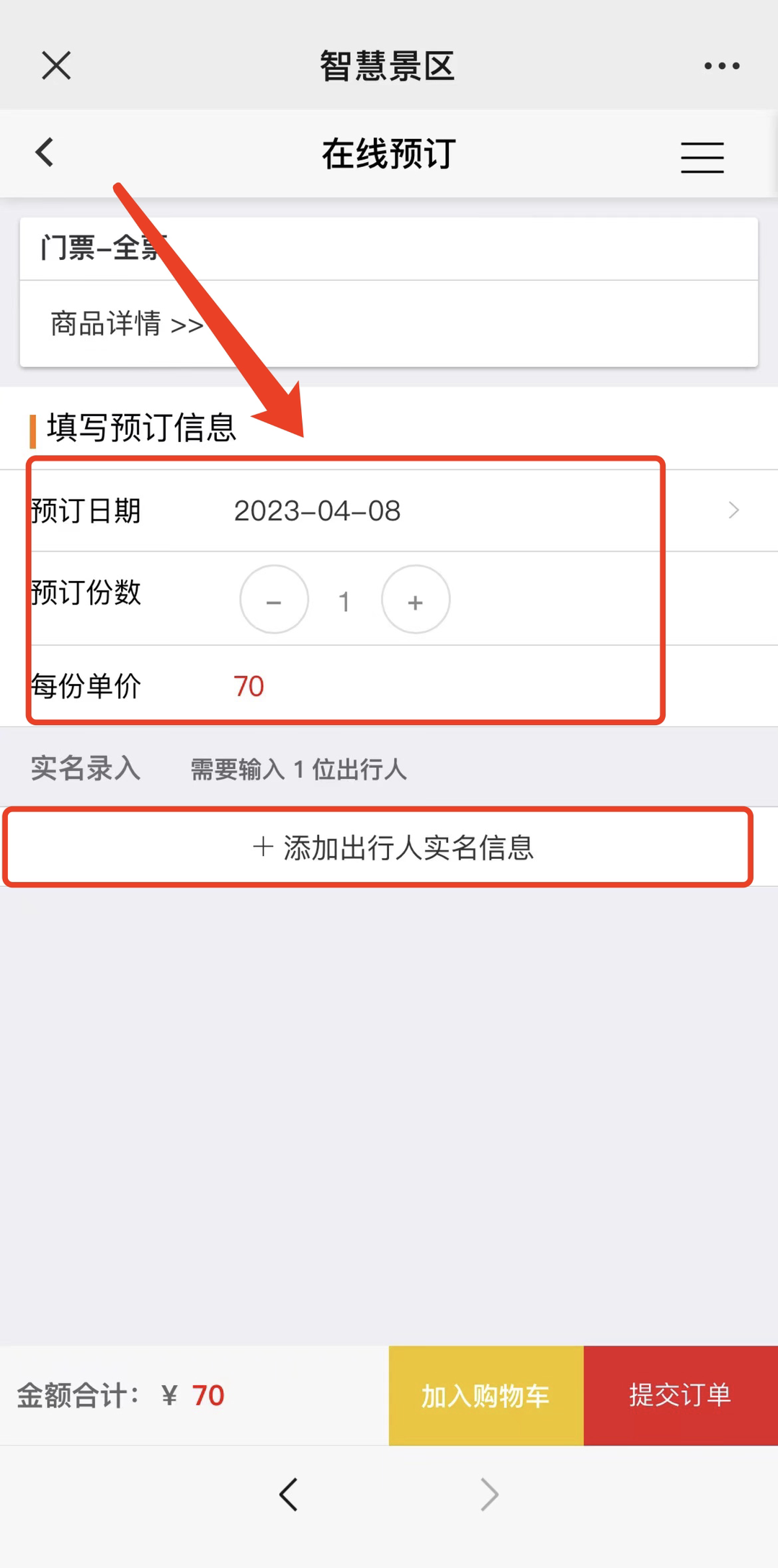The height and width of the screenshot is (1568, 778).
Task: Submit the order with 提交订单
Action: click(x=680, y=1395)
